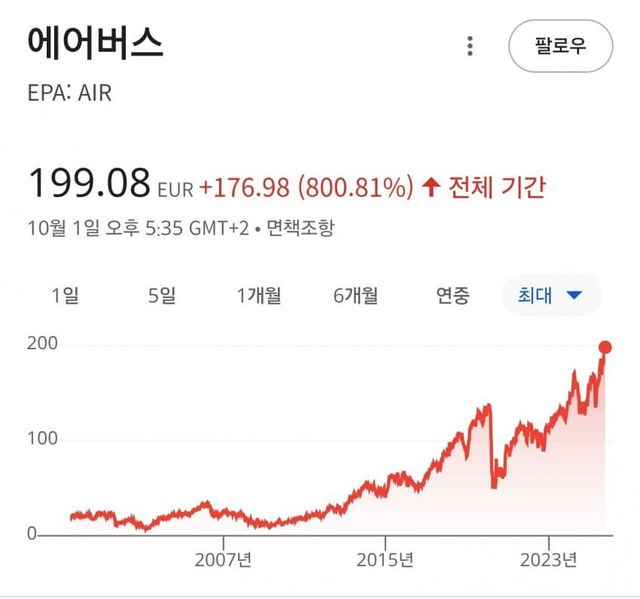Expand the 최대 range dropdown
This screenshot has width=640, height=599.
[551, 295]
